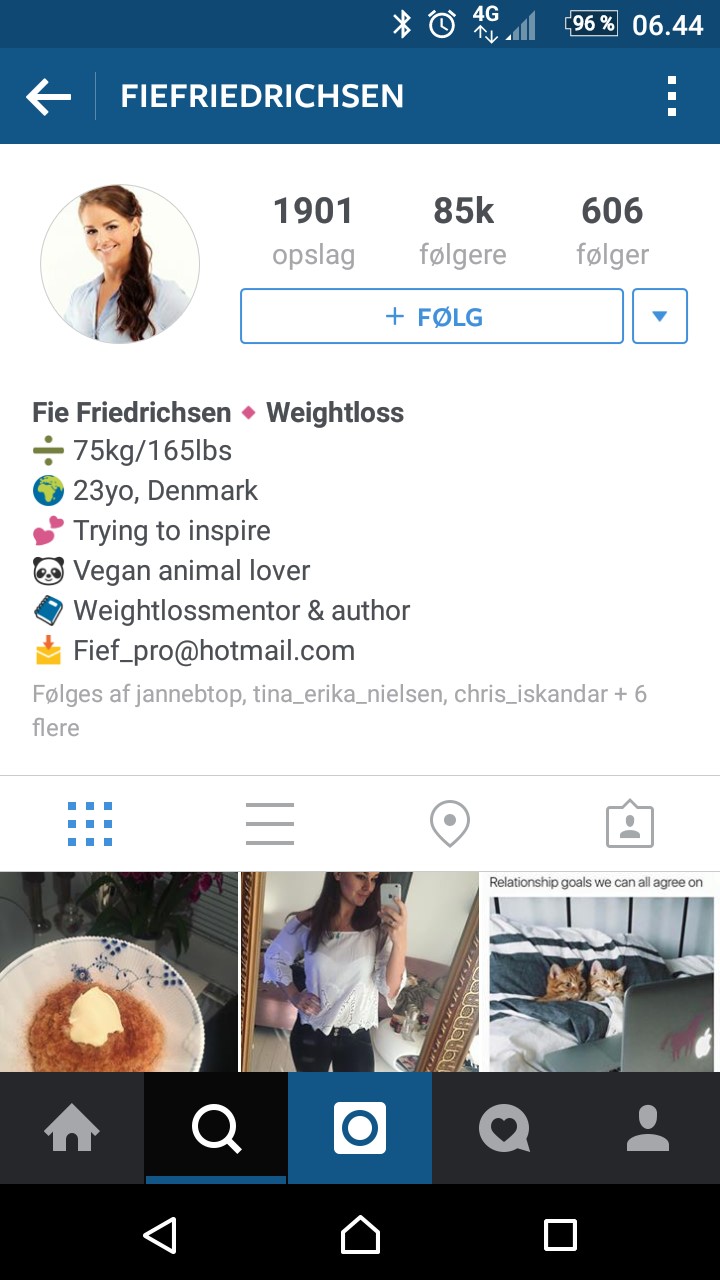Expand the suggested accounts dropdown arrow
This screenshot has height=1280, width=720.
point(659,316)
